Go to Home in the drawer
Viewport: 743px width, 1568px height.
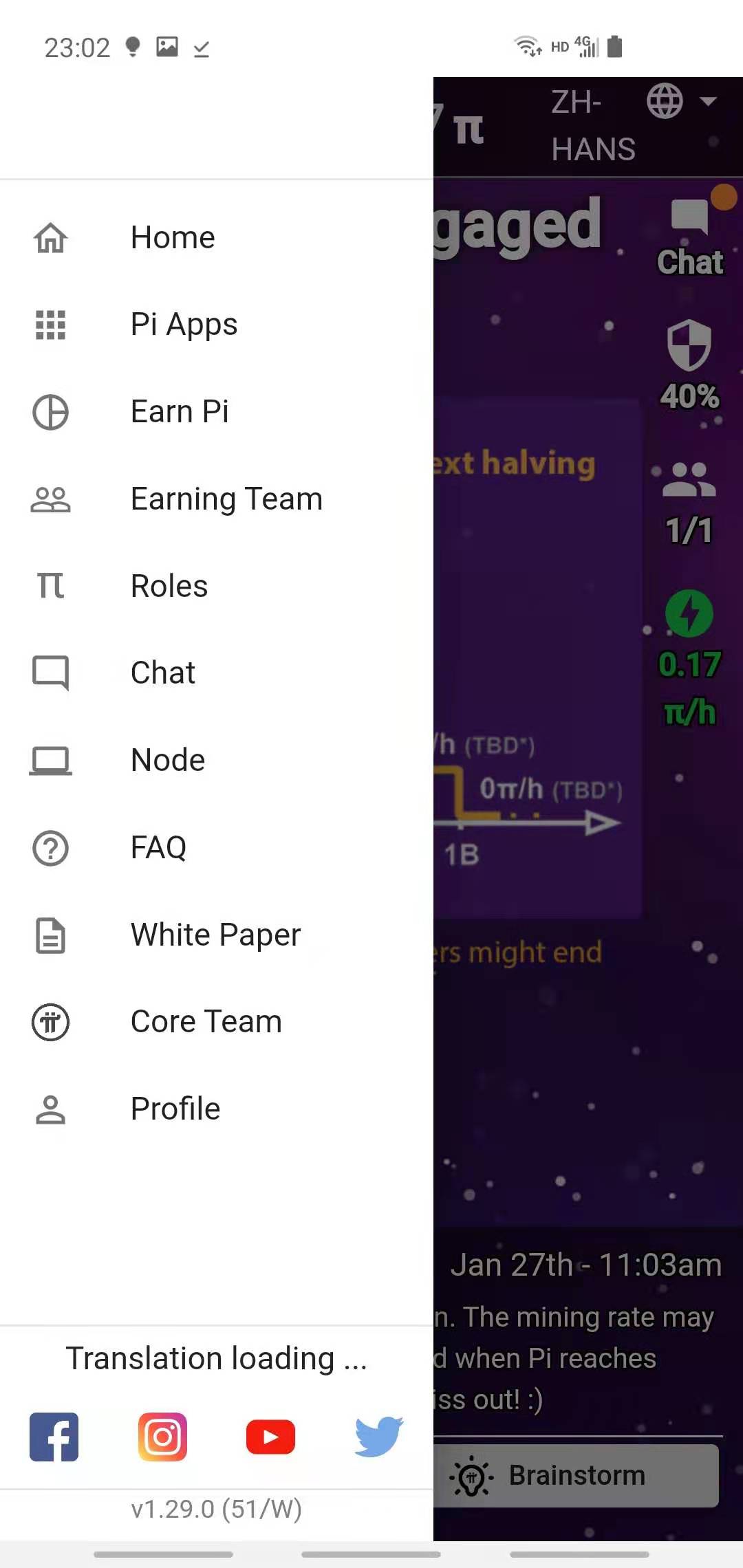pyautogui.click(x=172, y=238)
